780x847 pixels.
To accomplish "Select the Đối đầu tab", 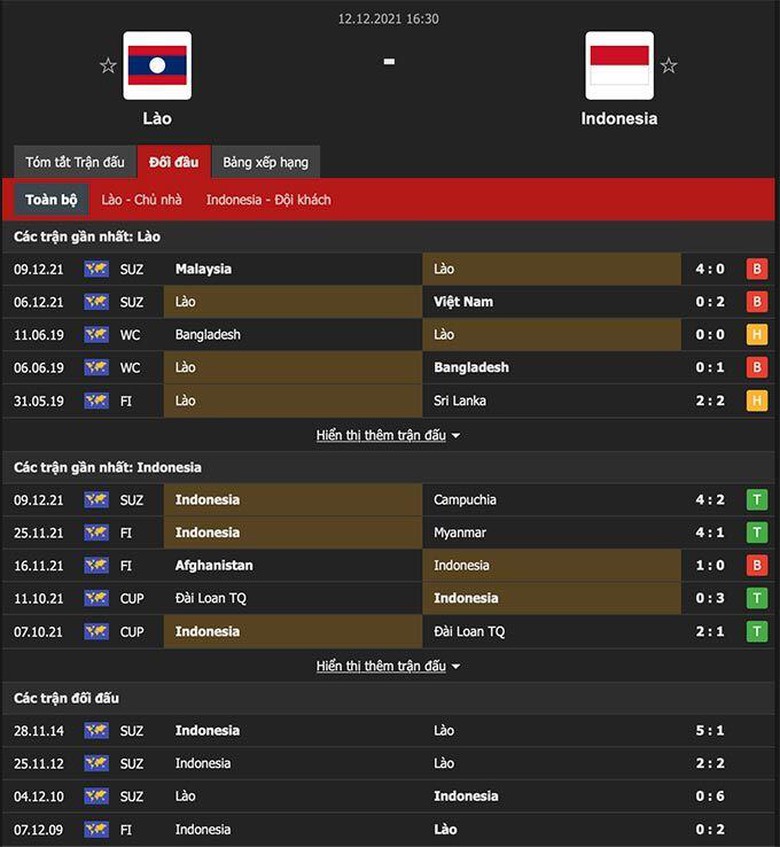I will point(174,162).
